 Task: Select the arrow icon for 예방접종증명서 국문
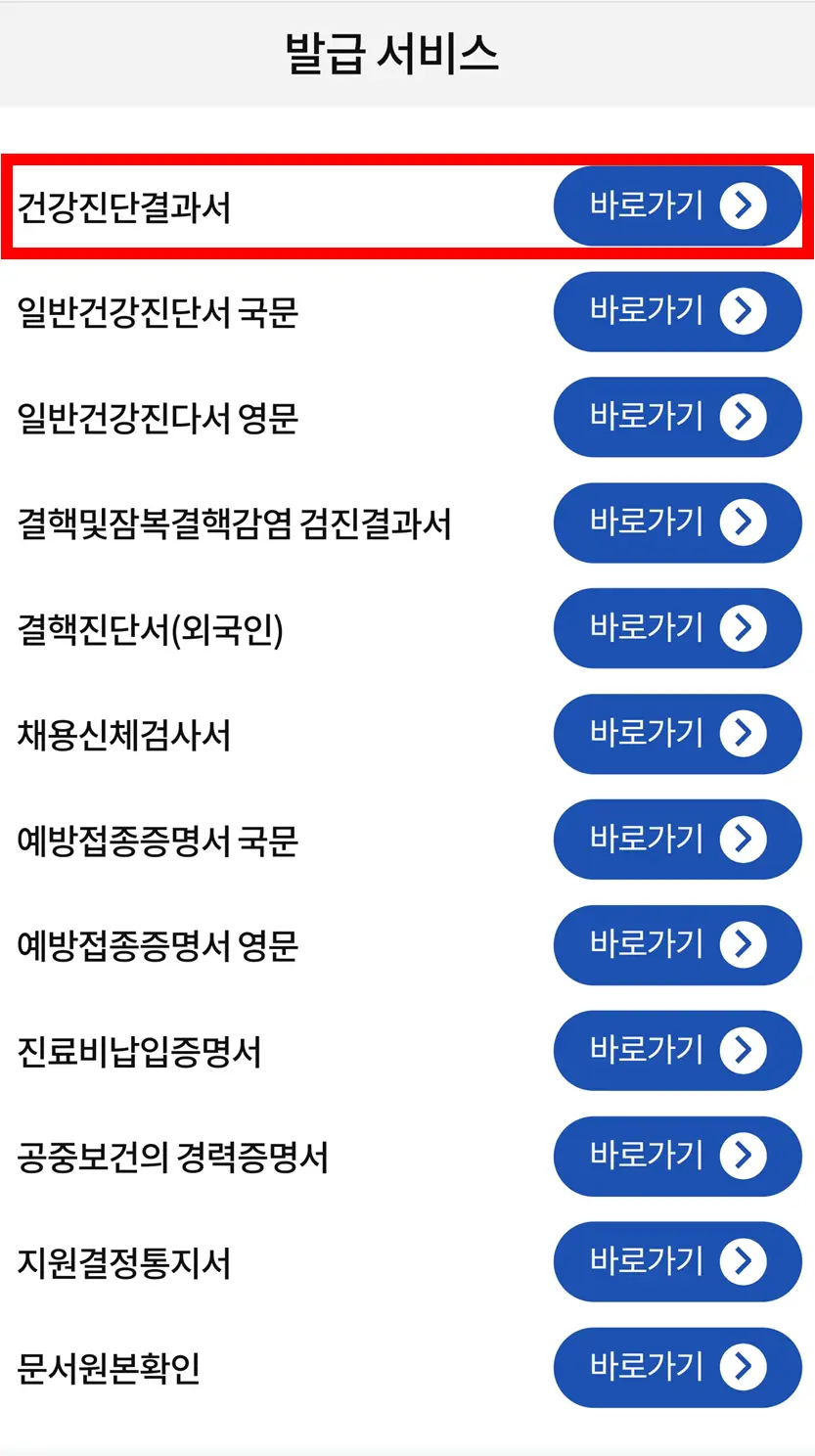[x=746, y=840]
